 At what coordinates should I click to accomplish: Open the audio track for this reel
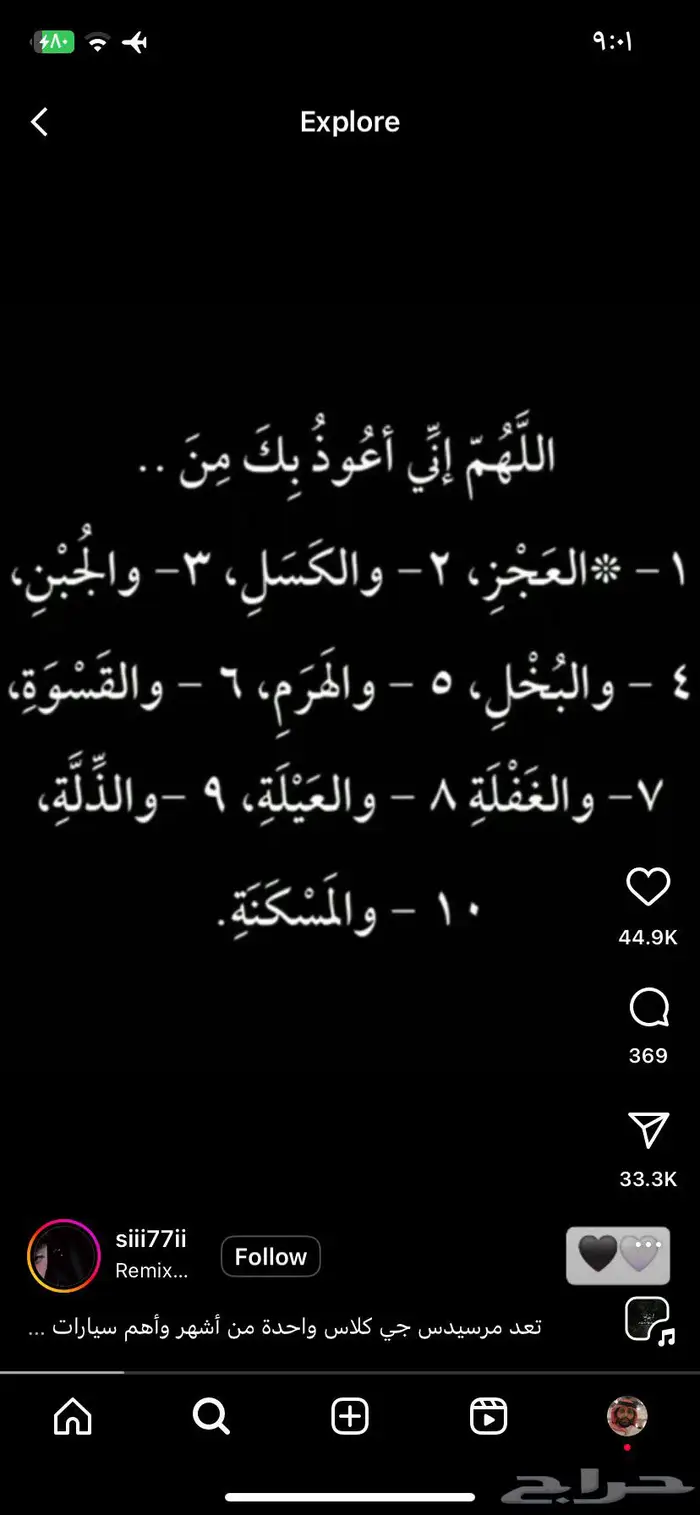(649, 1322)
